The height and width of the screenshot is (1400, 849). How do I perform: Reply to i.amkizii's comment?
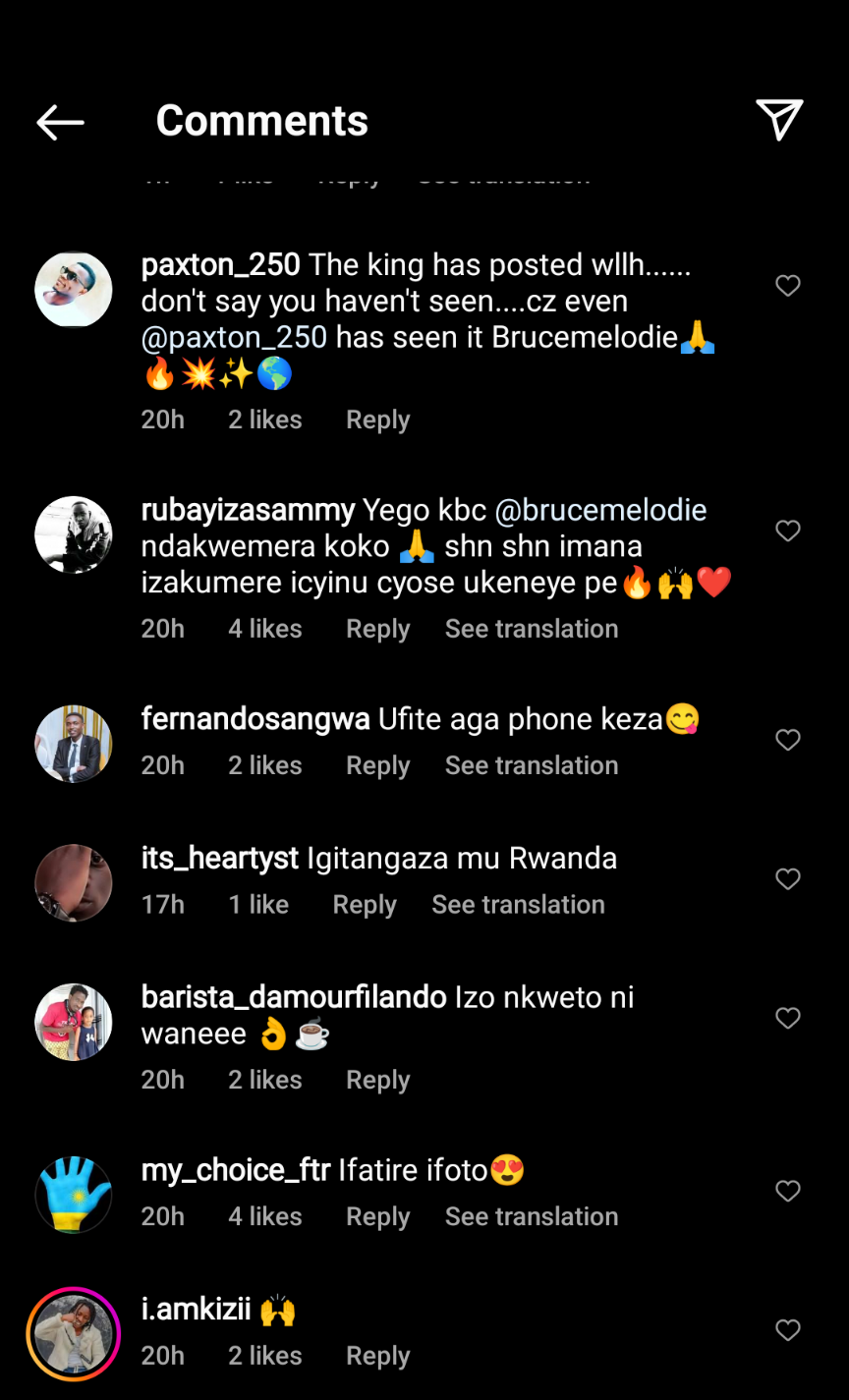(x=377, y=1356)
